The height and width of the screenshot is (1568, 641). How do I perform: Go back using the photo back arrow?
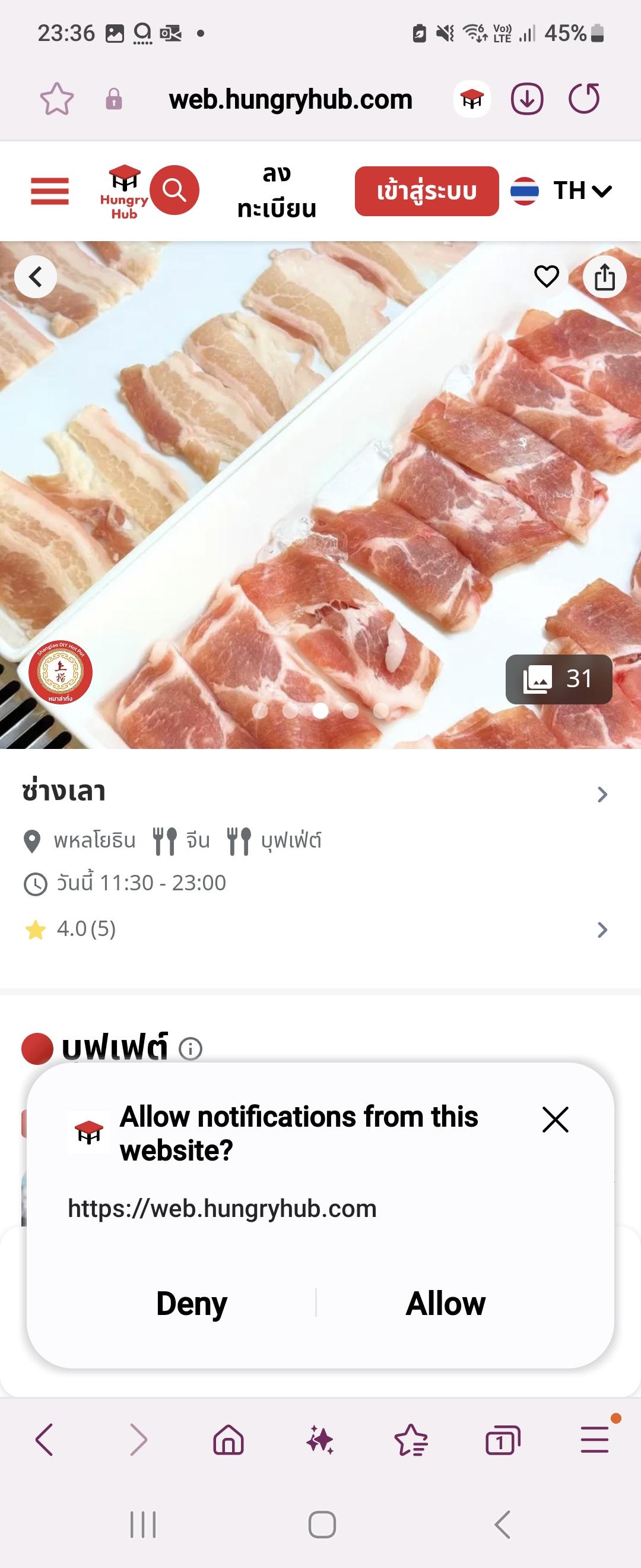click(36, 277)
